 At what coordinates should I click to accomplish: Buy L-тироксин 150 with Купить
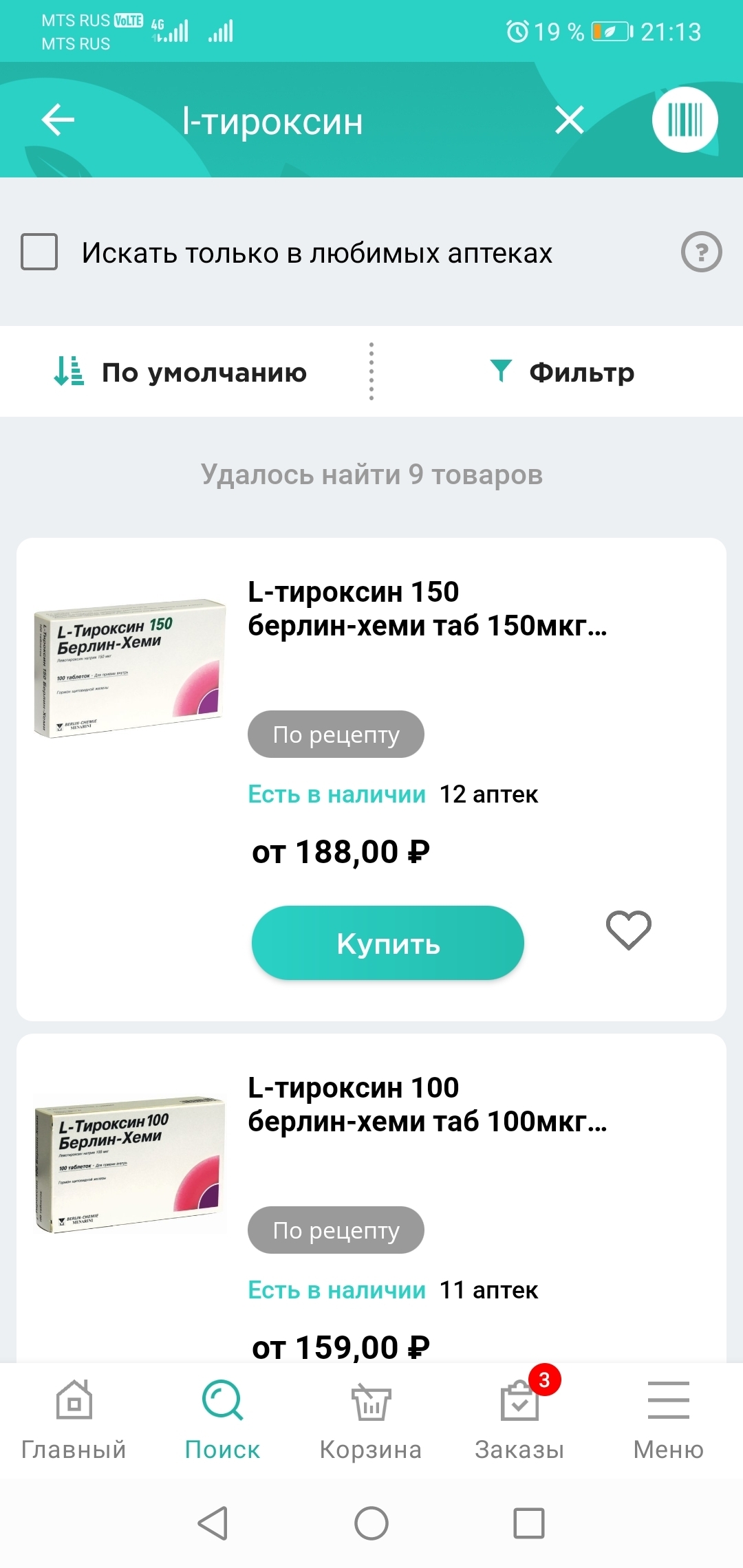tap(387, 943)
